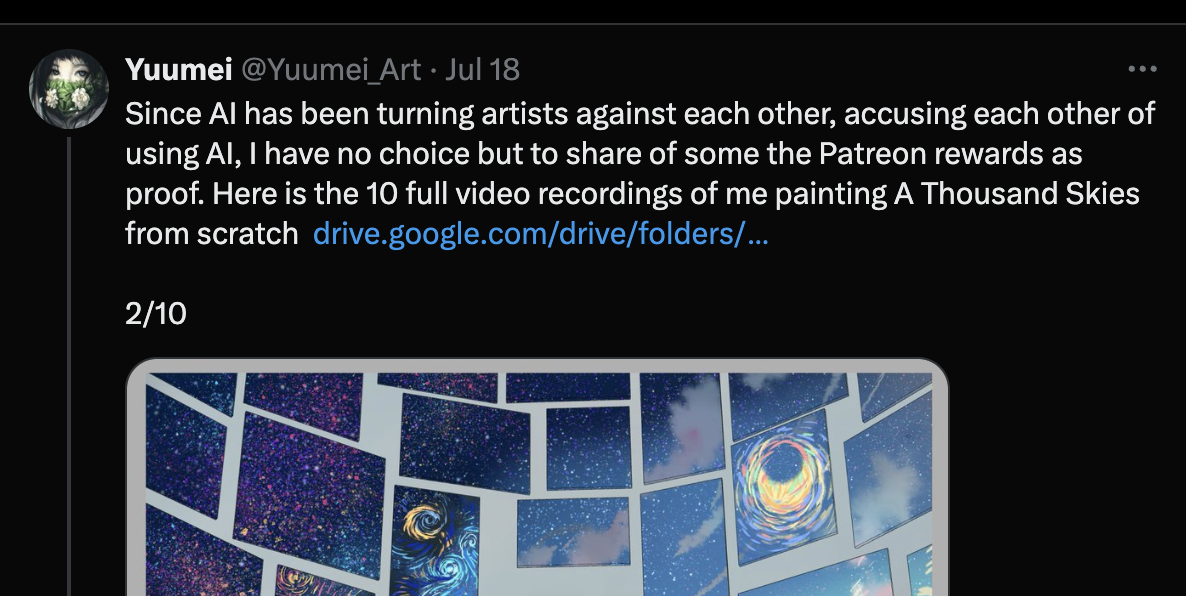Tap the Yuumei display name
This screenshot has height=596, width=1186.
tap(178, 69)
